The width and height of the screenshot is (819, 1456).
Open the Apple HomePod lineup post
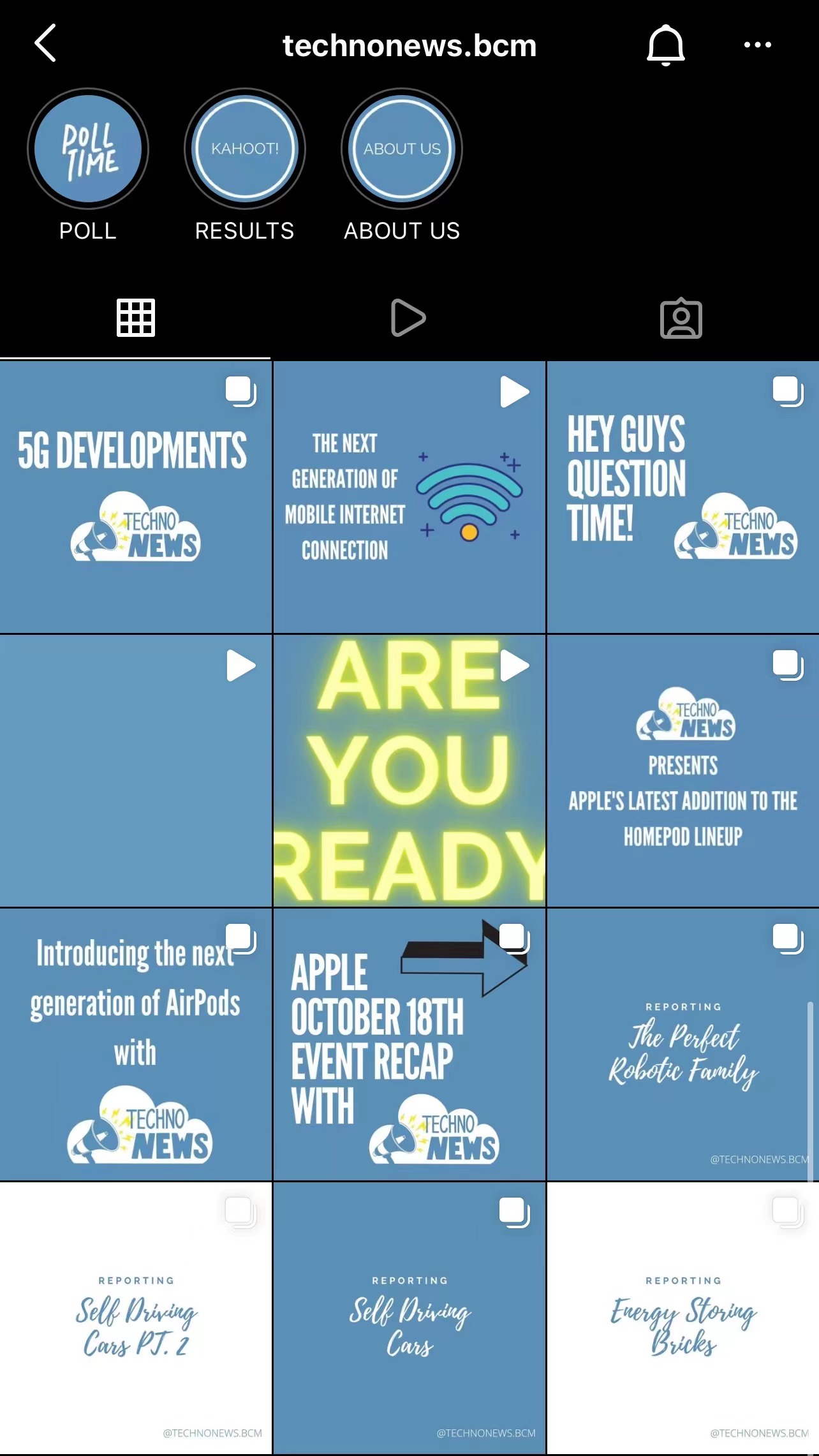coord(682,771)
